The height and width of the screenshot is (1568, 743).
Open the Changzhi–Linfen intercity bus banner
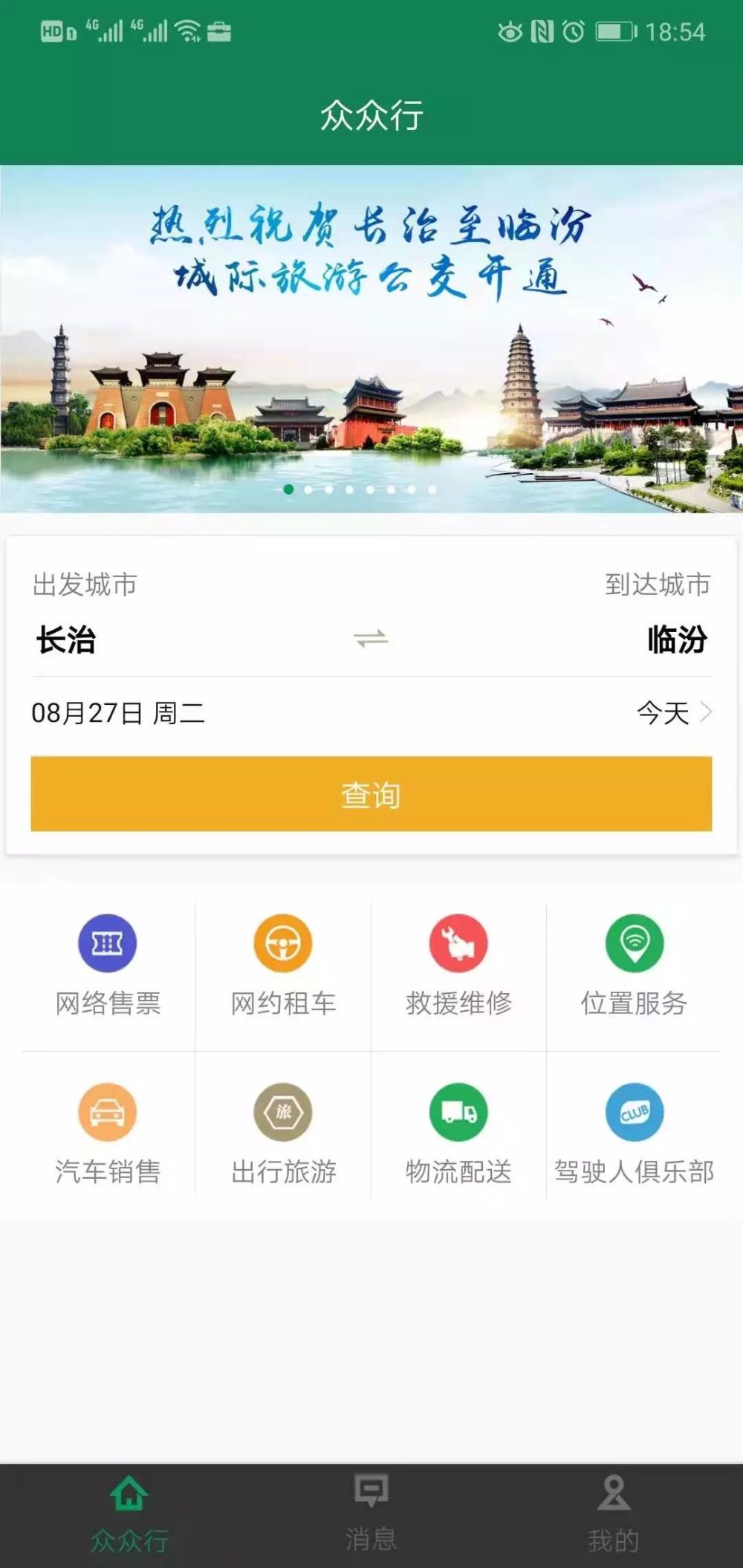(x=371, y=338)
